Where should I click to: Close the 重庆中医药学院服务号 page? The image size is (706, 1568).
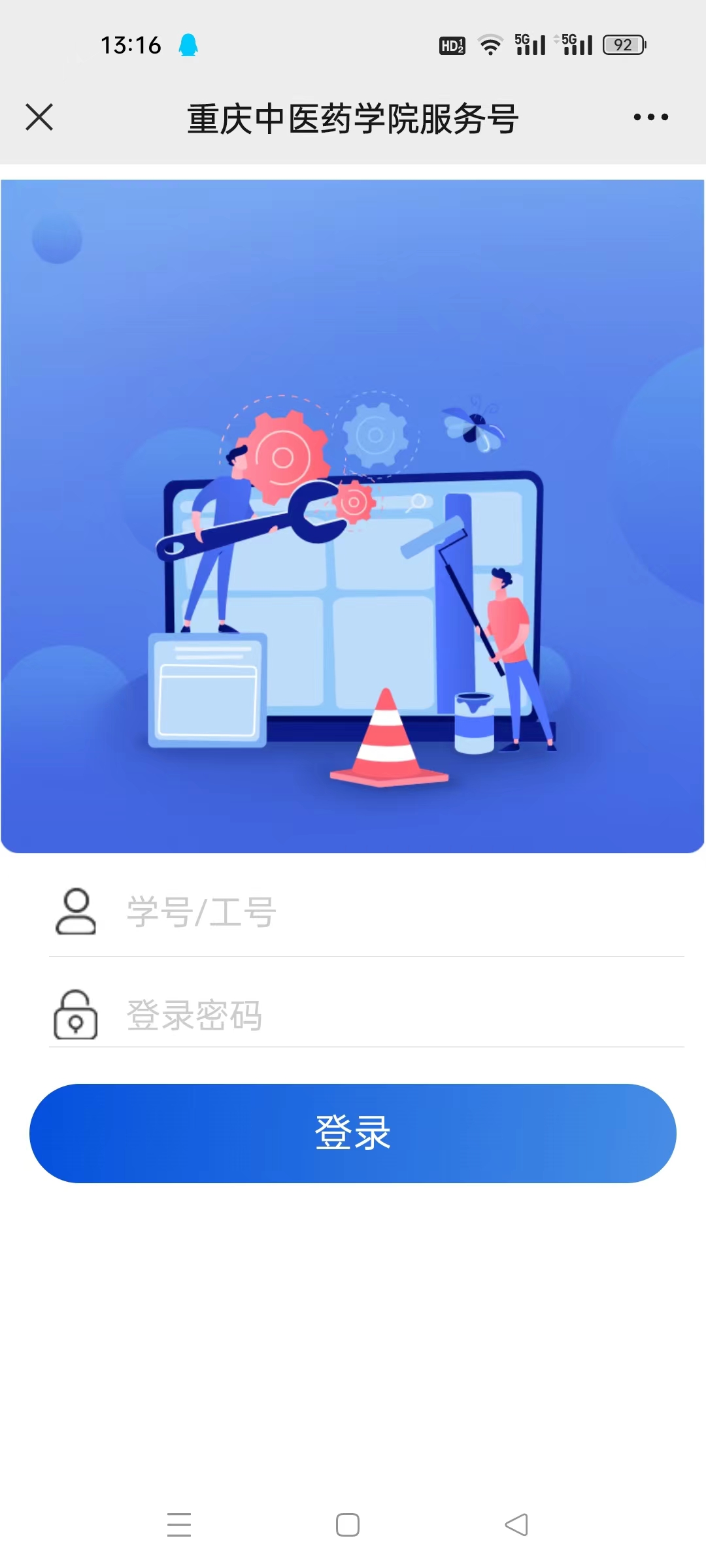tap(39, 118)
